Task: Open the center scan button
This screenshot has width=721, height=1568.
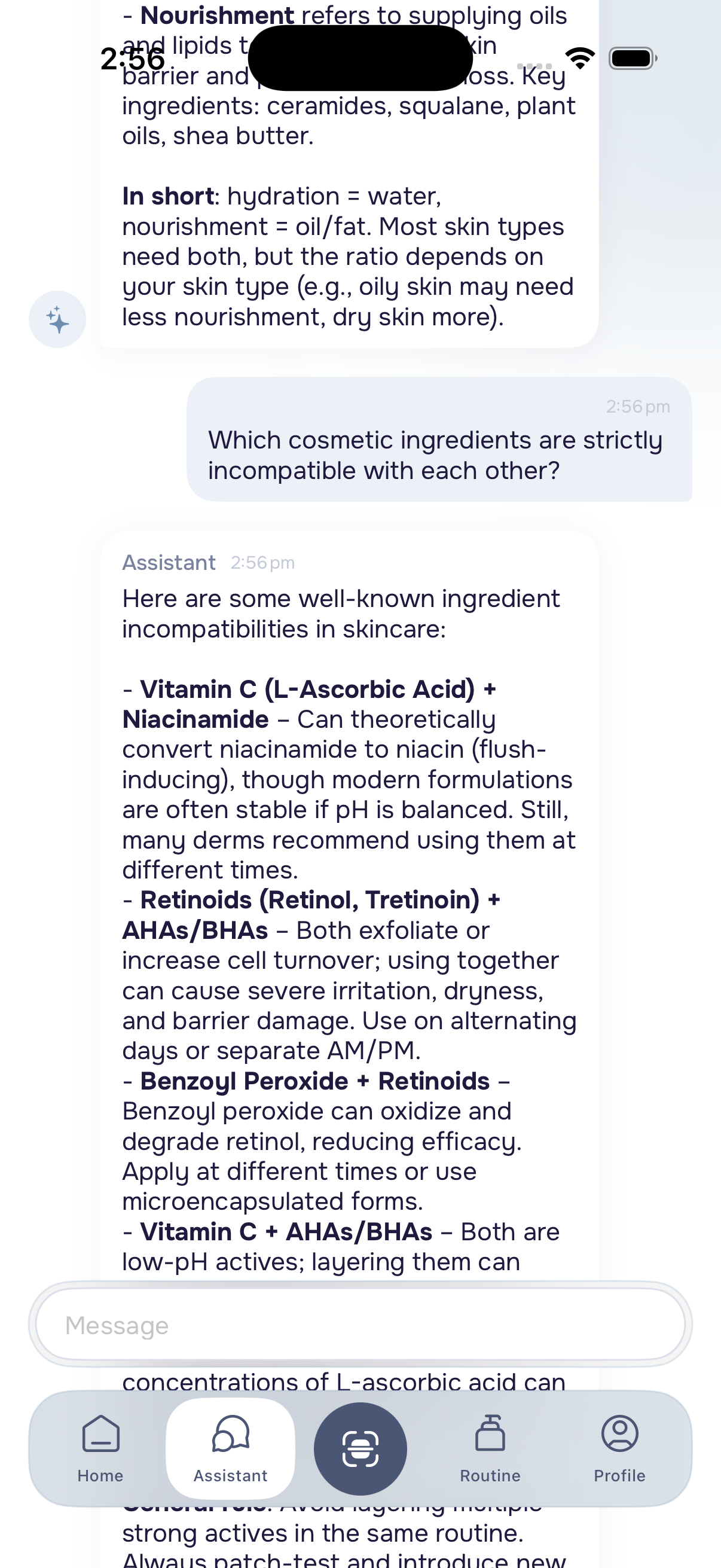Action: click(x=360, y=1448)
